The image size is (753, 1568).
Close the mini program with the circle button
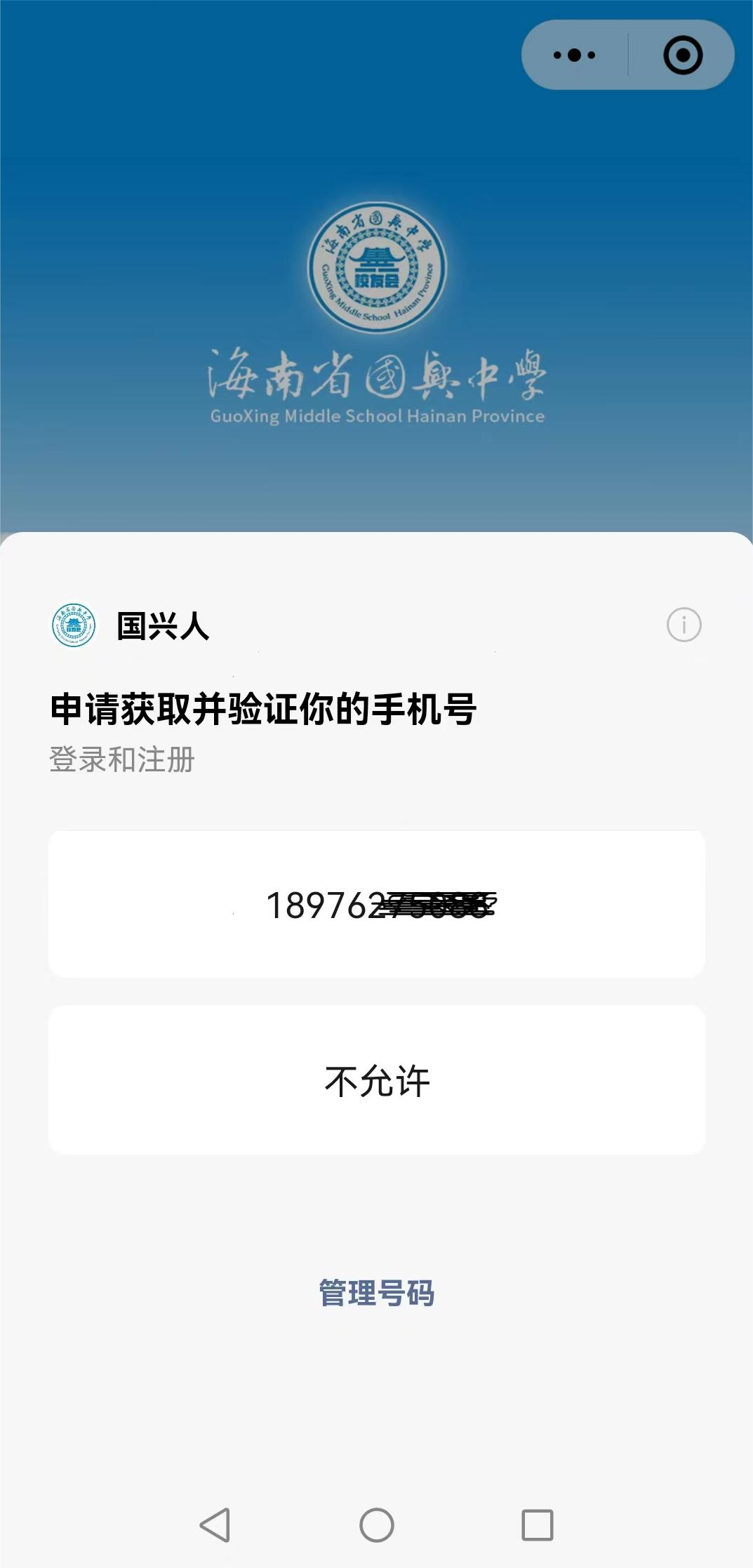[682, 55]
